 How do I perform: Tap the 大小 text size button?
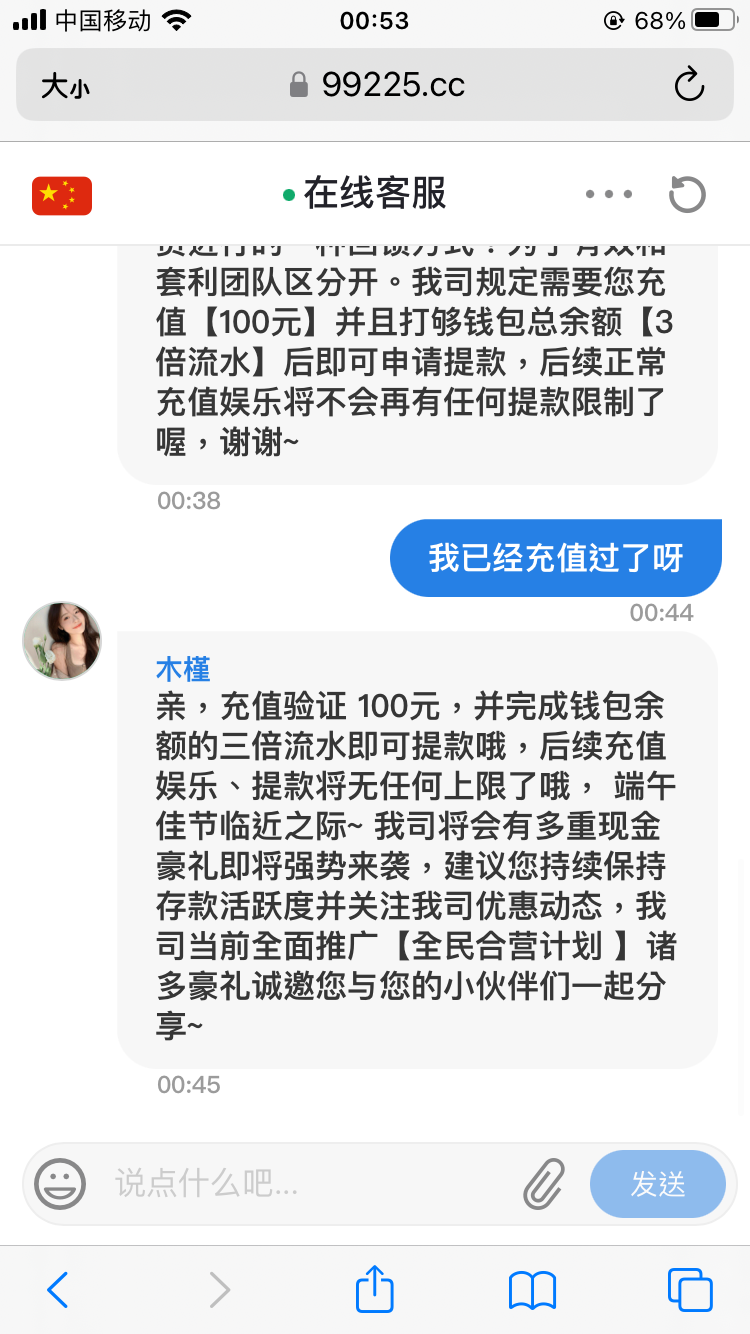click(66, 86)
